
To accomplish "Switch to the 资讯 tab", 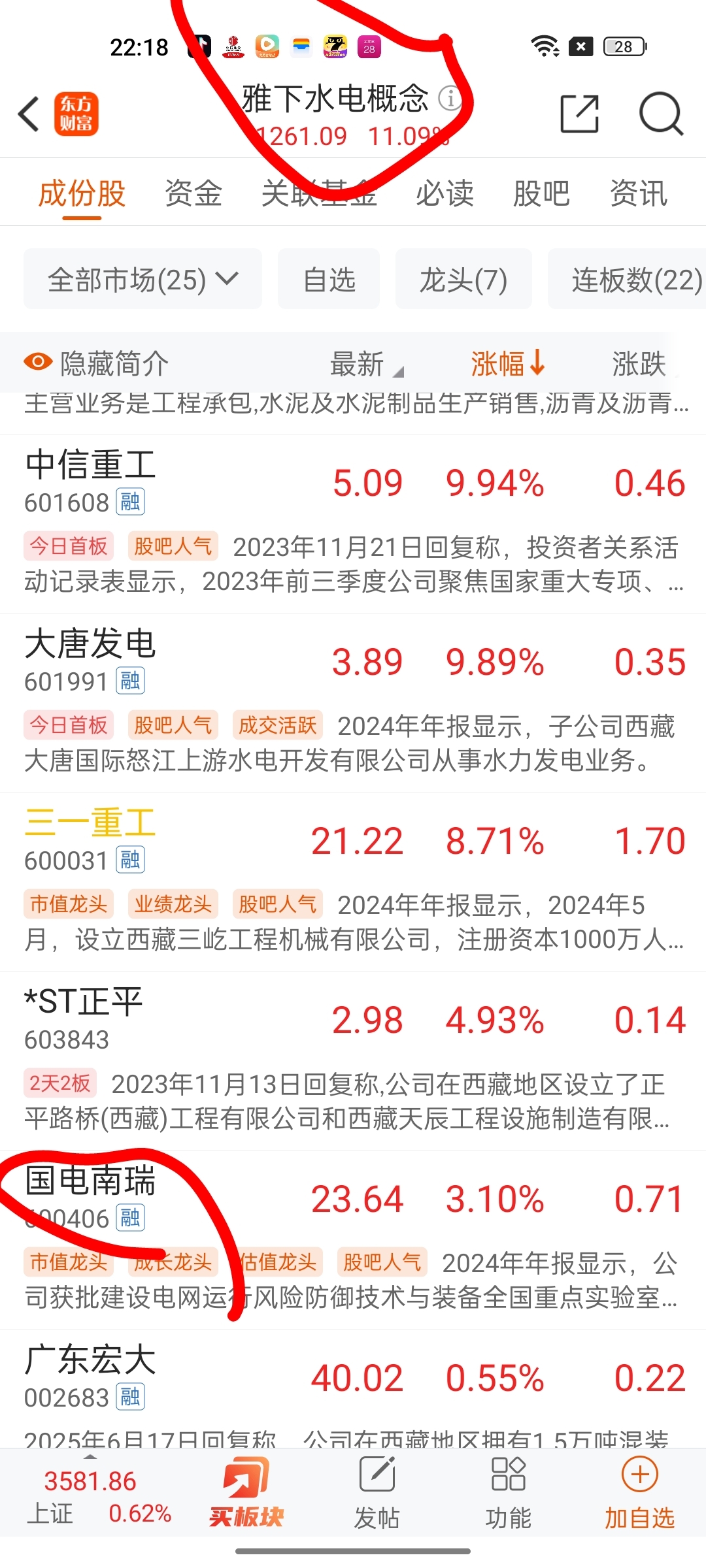I will click(639, 193).
